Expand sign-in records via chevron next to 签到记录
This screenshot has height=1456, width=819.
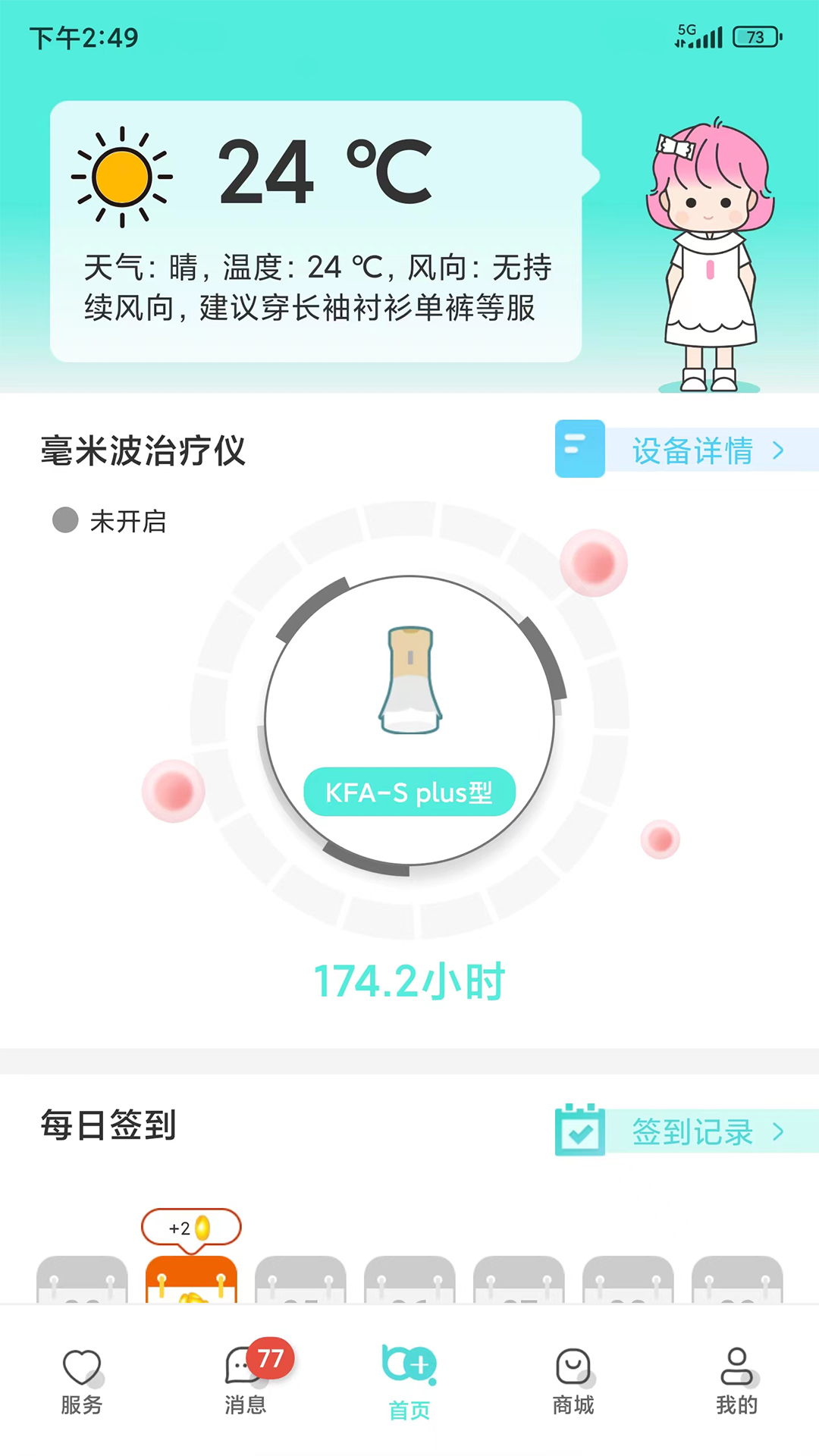pos(781,1132)
